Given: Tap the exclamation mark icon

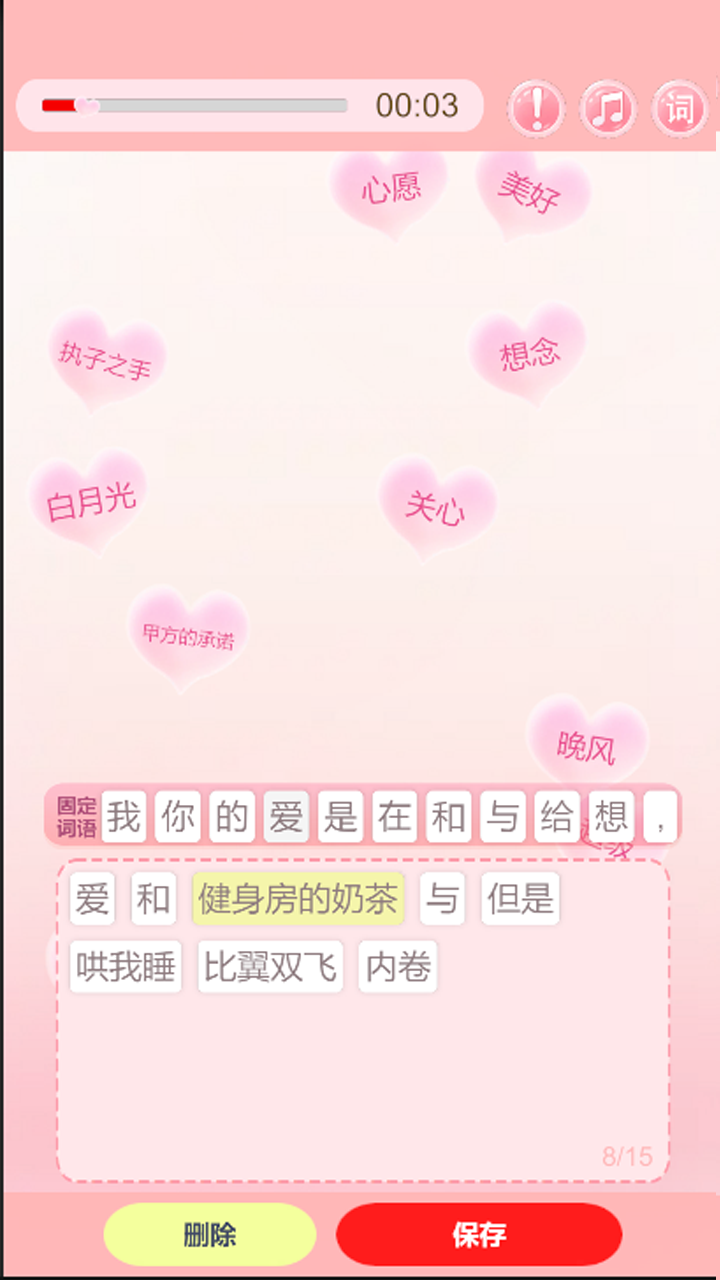Looking at the screenshot, I should [x=537, y=107].
